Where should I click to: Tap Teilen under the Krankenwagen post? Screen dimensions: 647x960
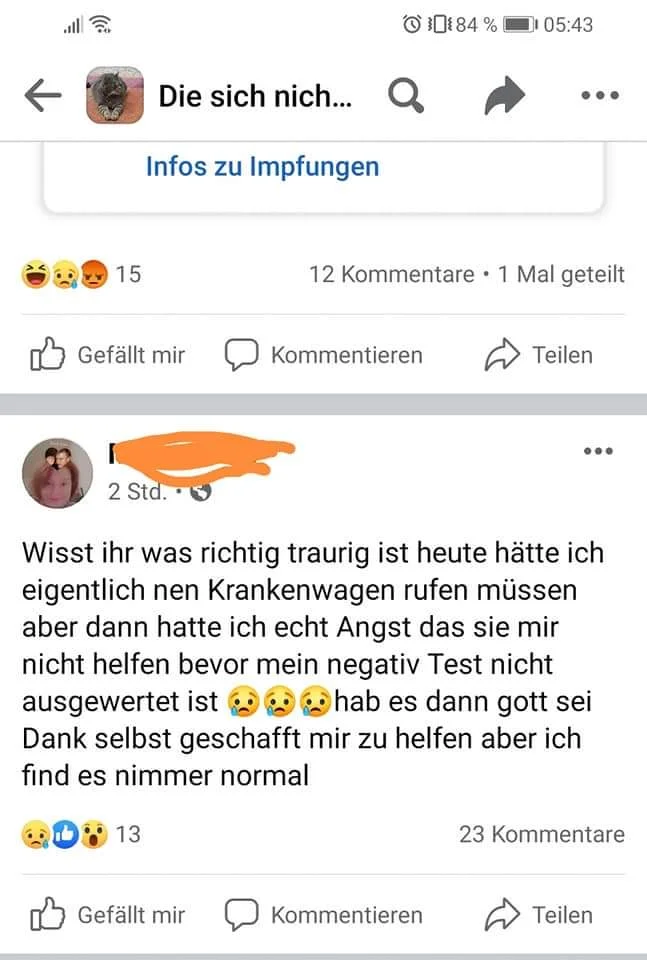click(x=537, y=915)
